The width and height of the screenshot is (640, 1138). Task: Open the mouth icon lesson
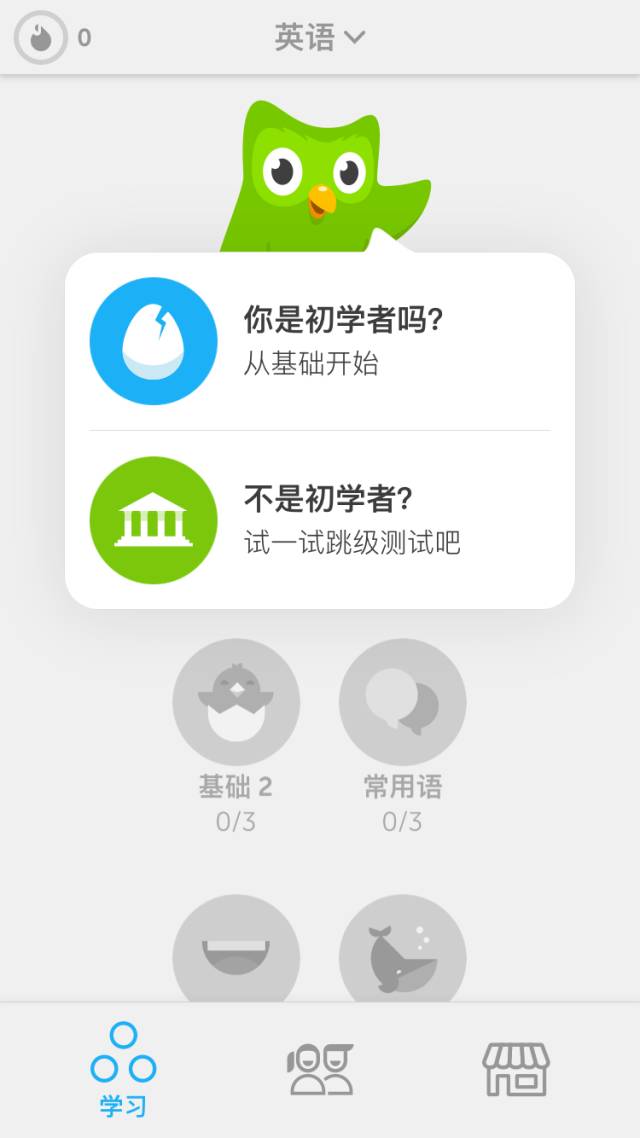pyautogui.click(x=236, y=955)
